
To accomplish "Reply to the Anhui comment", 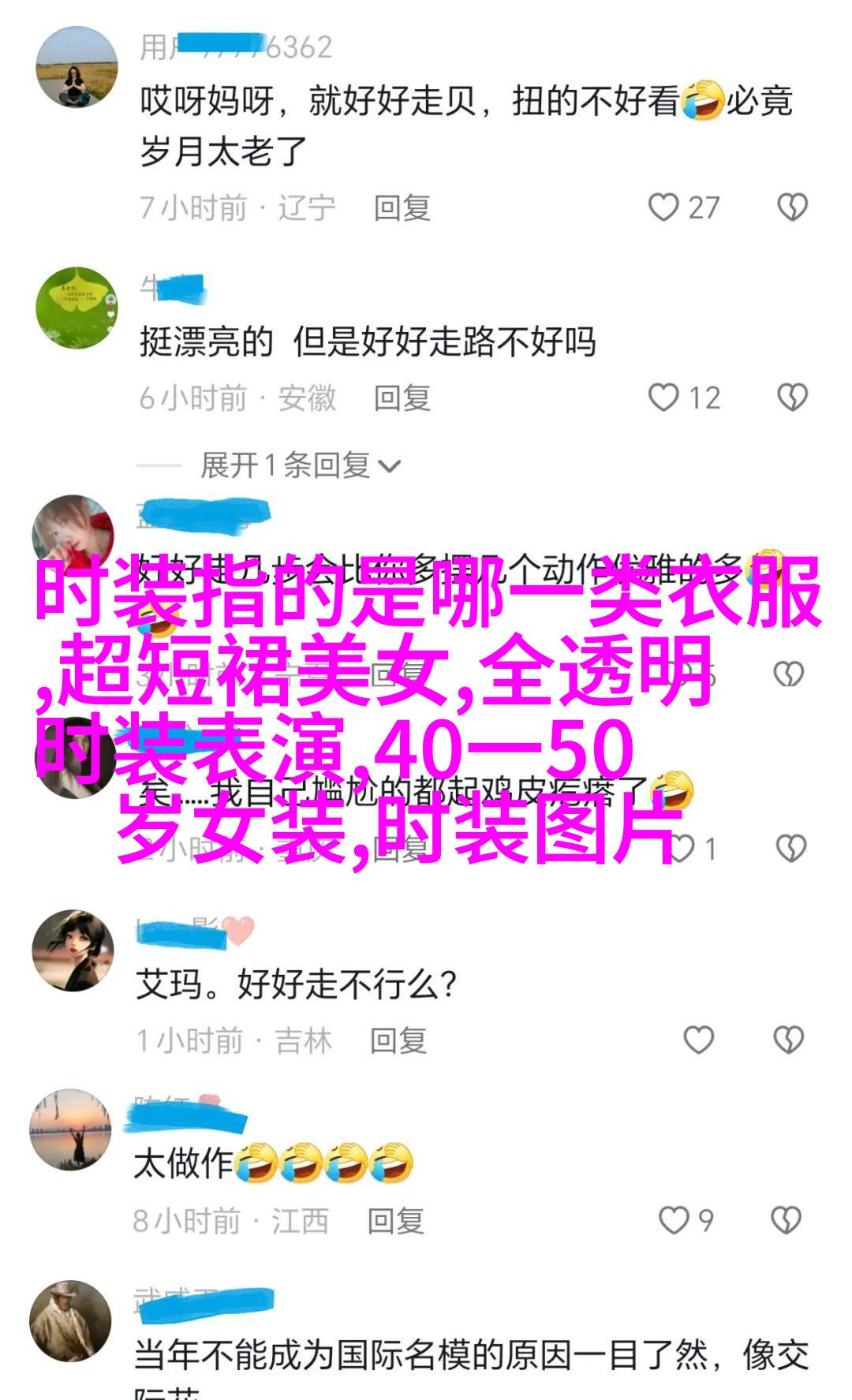I will coord(402,398).
